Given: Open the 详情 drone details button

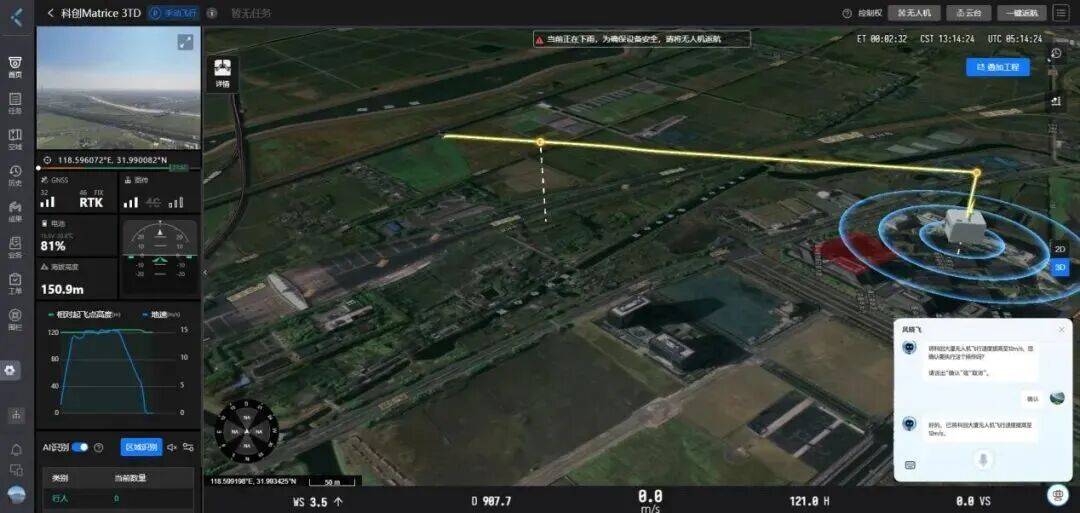Looking at the screenshot, I should coord(222,74).
